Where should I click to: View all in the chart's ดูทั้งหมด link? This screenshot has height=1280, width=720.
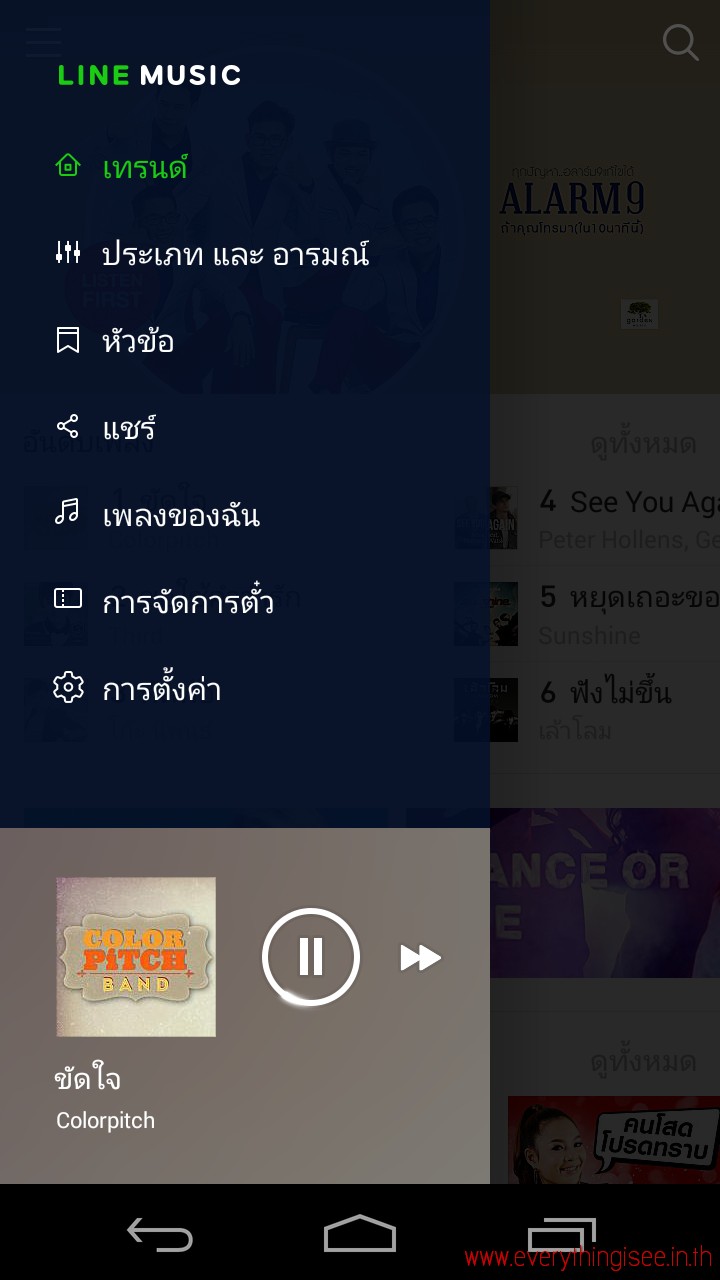pyautogui.click(x=643, y=444)
